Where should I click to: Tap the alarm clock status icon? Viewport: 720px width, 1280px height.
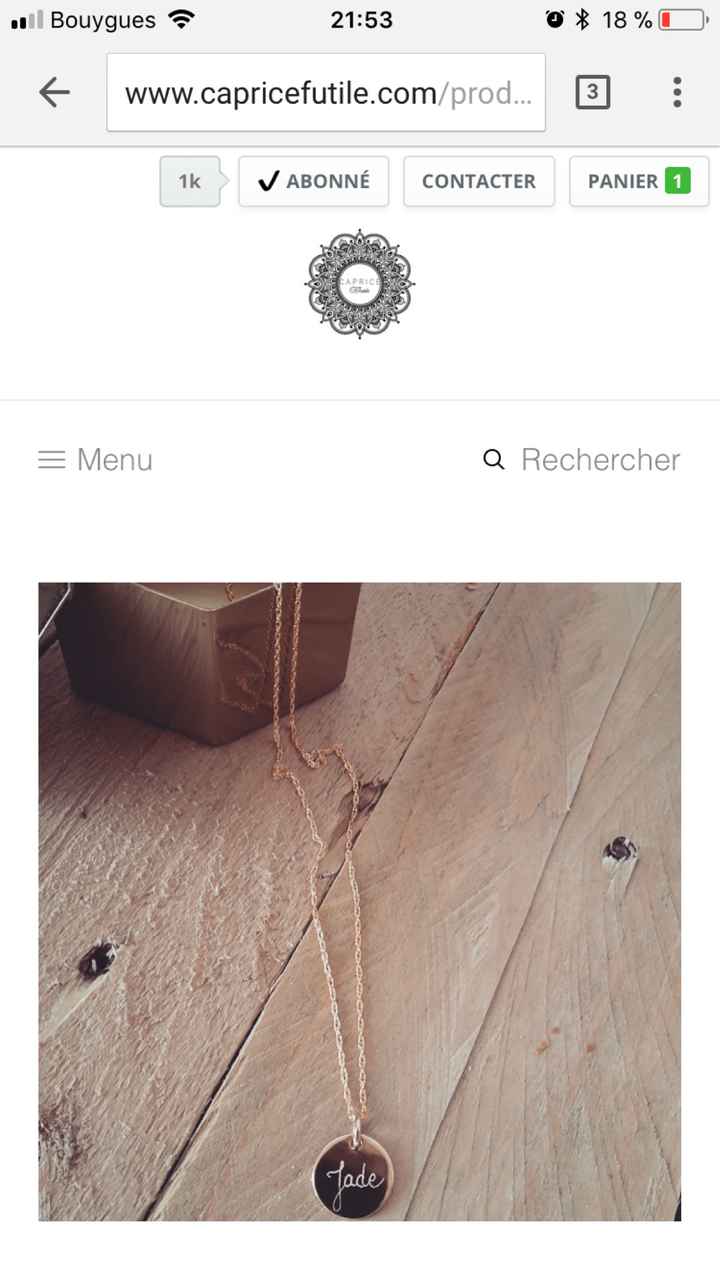556,17
